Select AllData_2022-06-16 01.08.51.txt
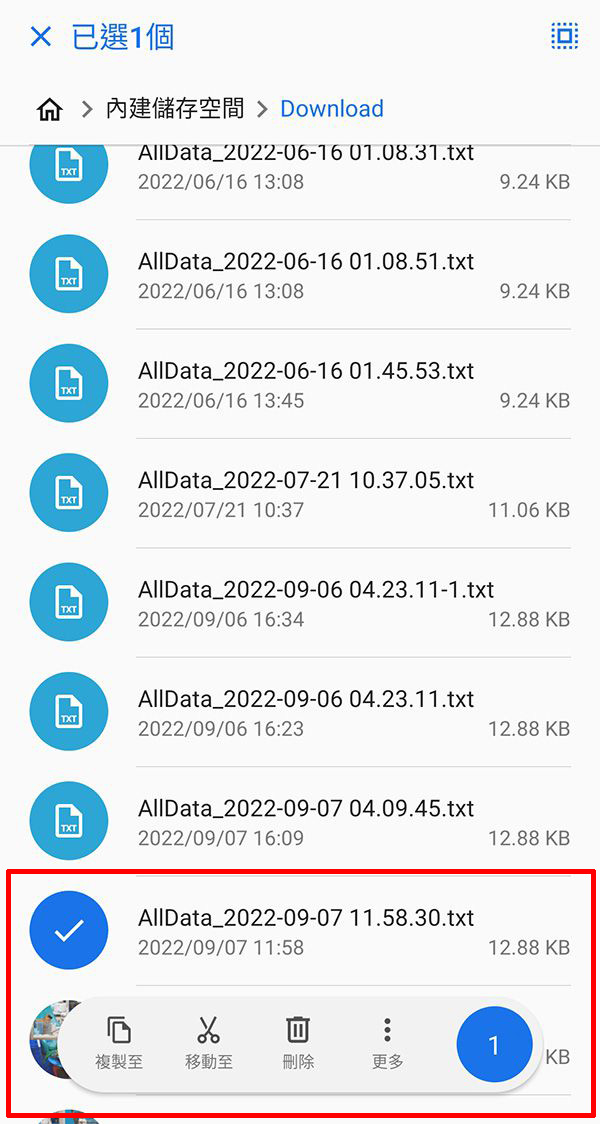 point(300,275)
